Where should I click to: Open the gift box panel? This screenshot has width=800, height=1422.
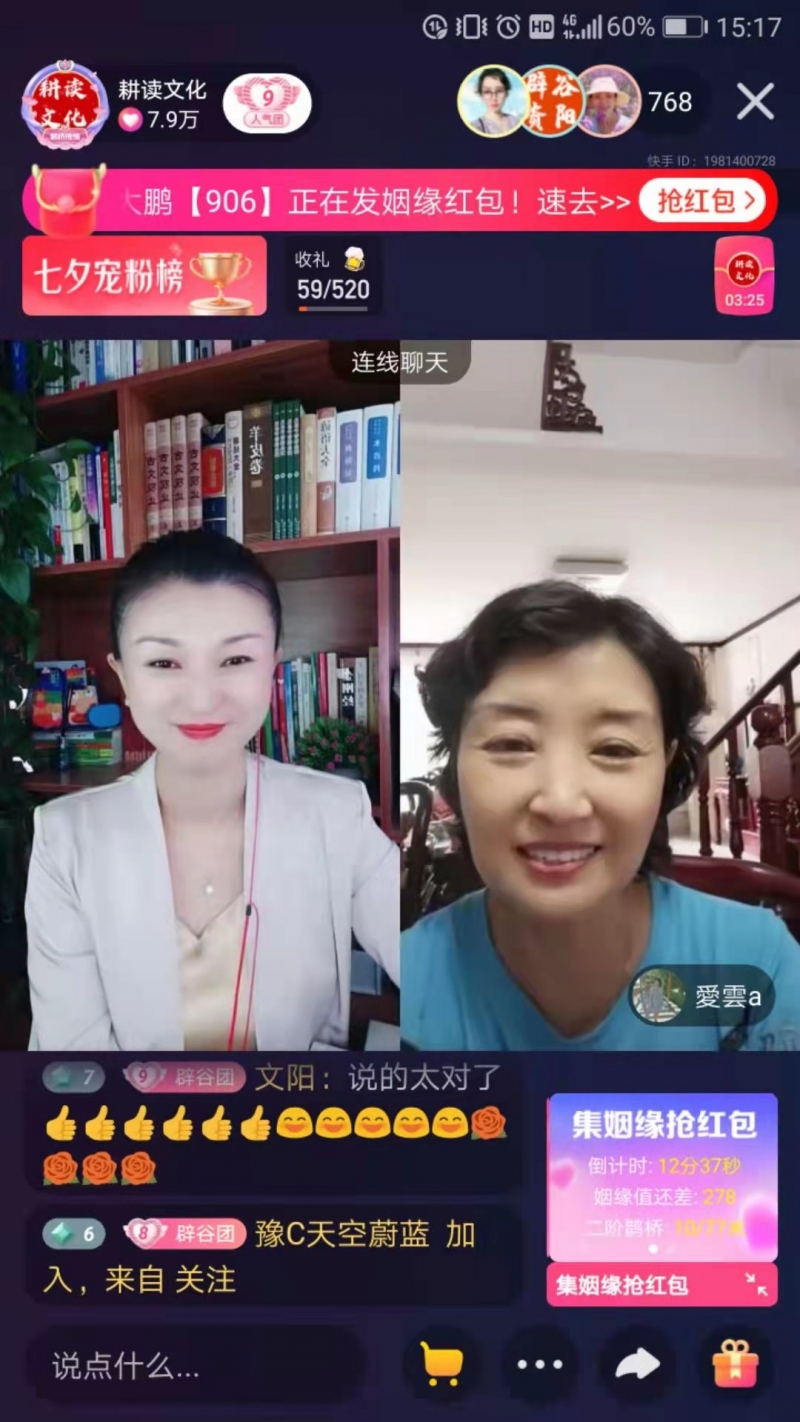coord(735,1365)
